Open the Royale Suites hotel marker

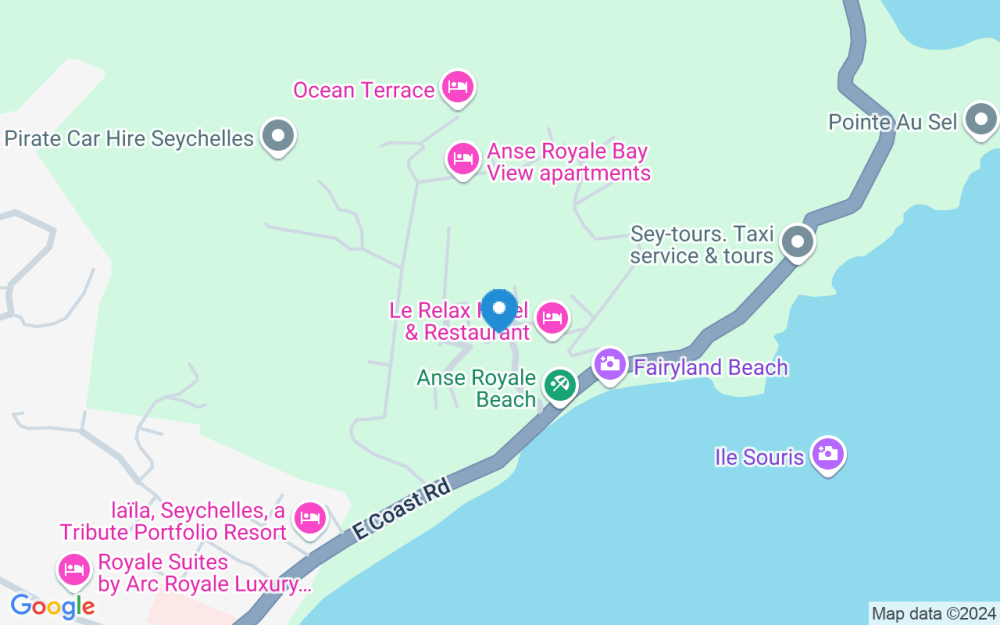74,569
